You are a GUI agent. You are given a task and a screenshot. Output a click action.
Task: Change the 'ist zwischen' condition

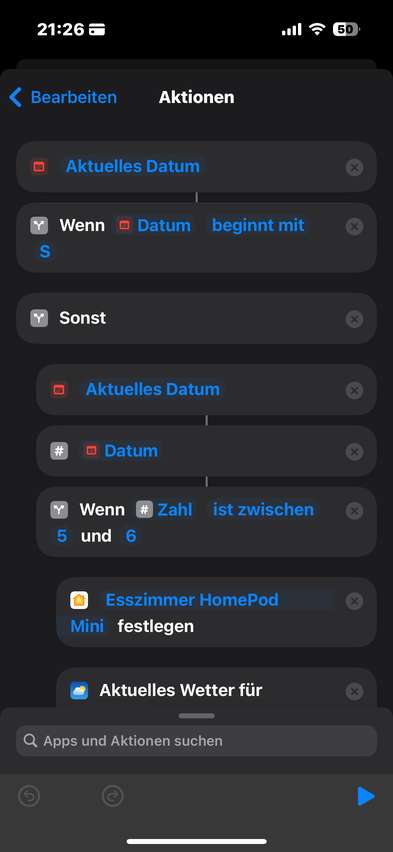click(x=263, y=510)
